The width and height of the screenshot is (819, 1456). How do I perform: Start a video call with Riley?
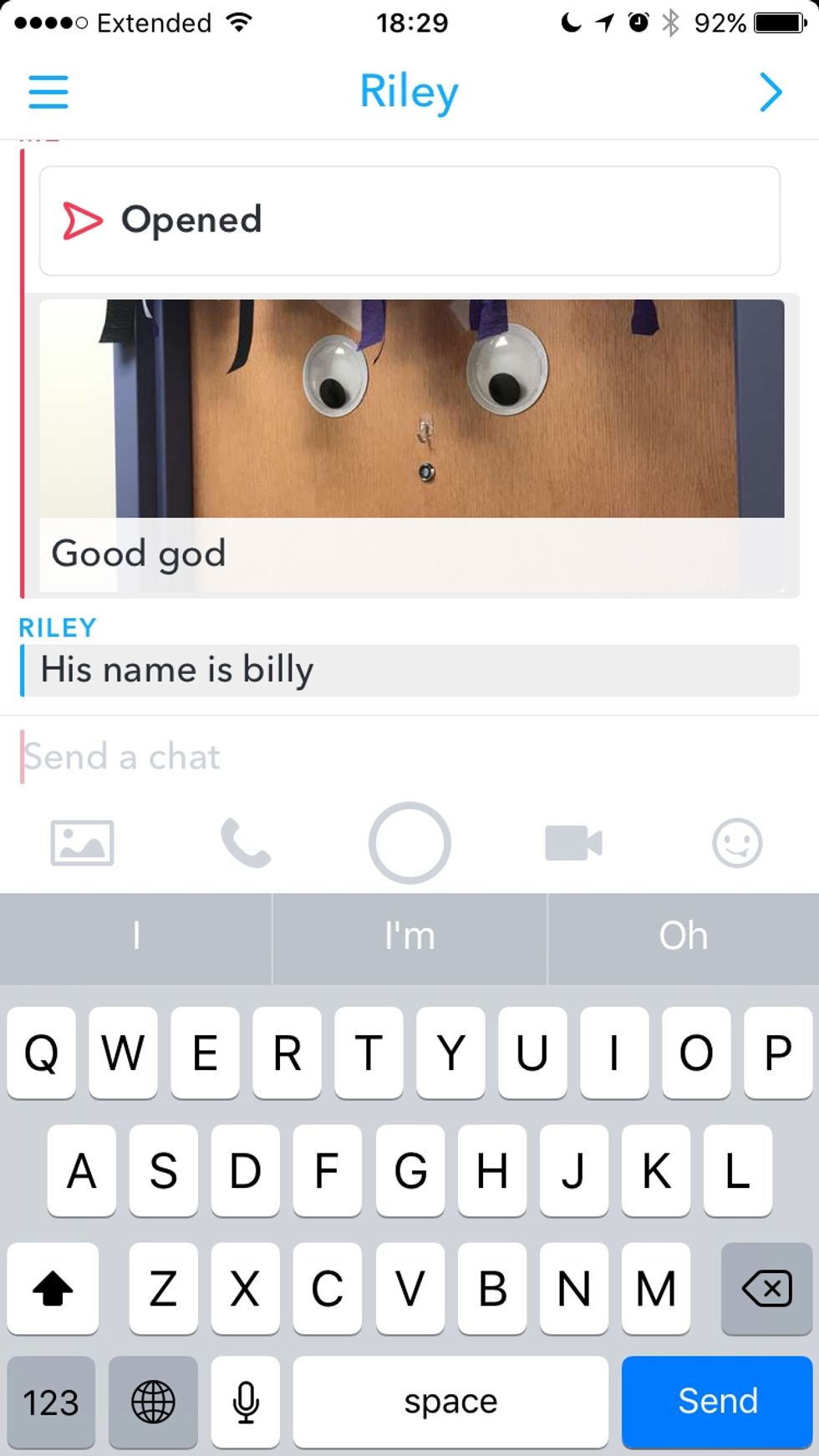coord(573,843)
